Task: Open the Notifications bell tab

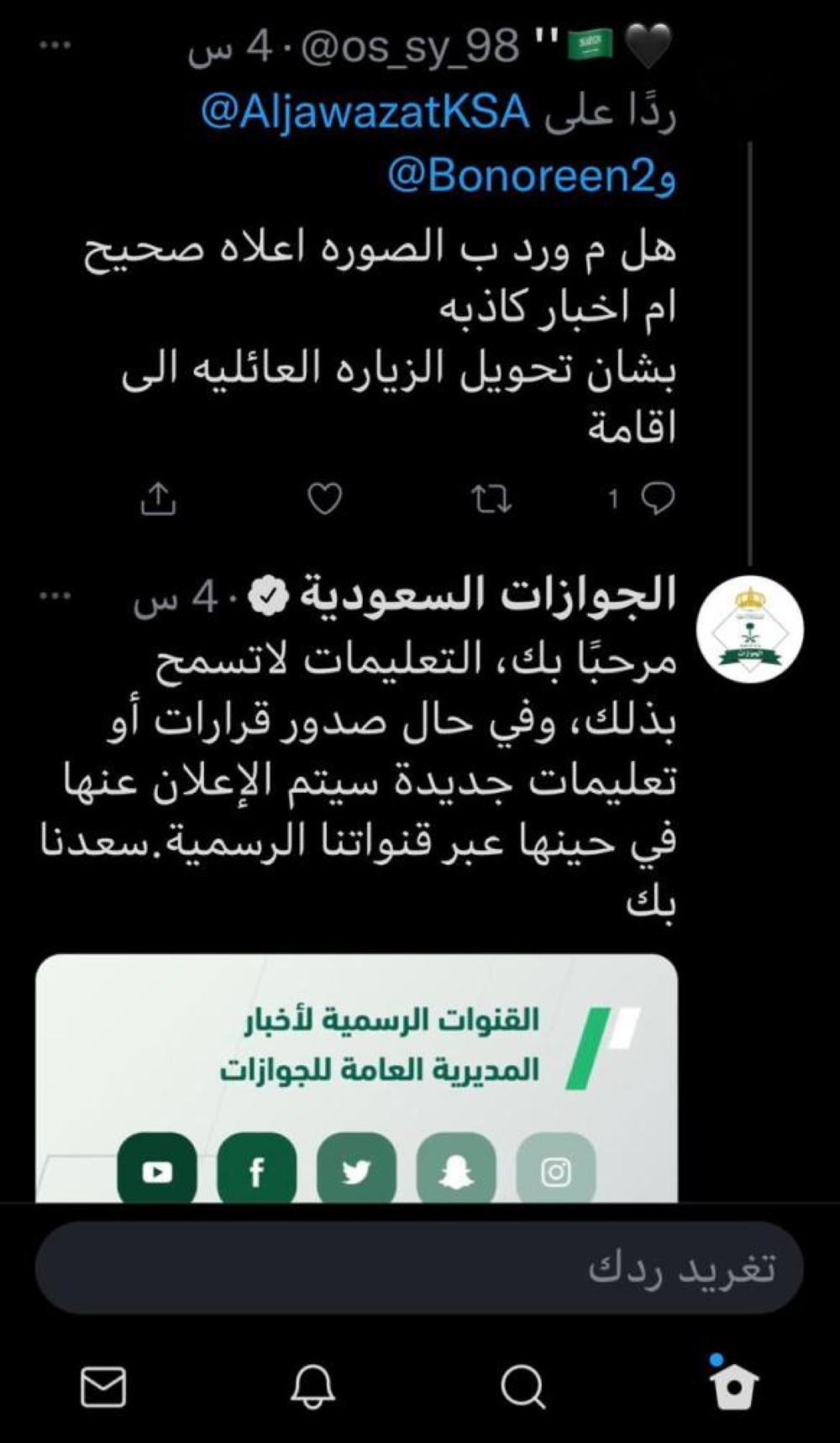Action: coord(312,1386)
